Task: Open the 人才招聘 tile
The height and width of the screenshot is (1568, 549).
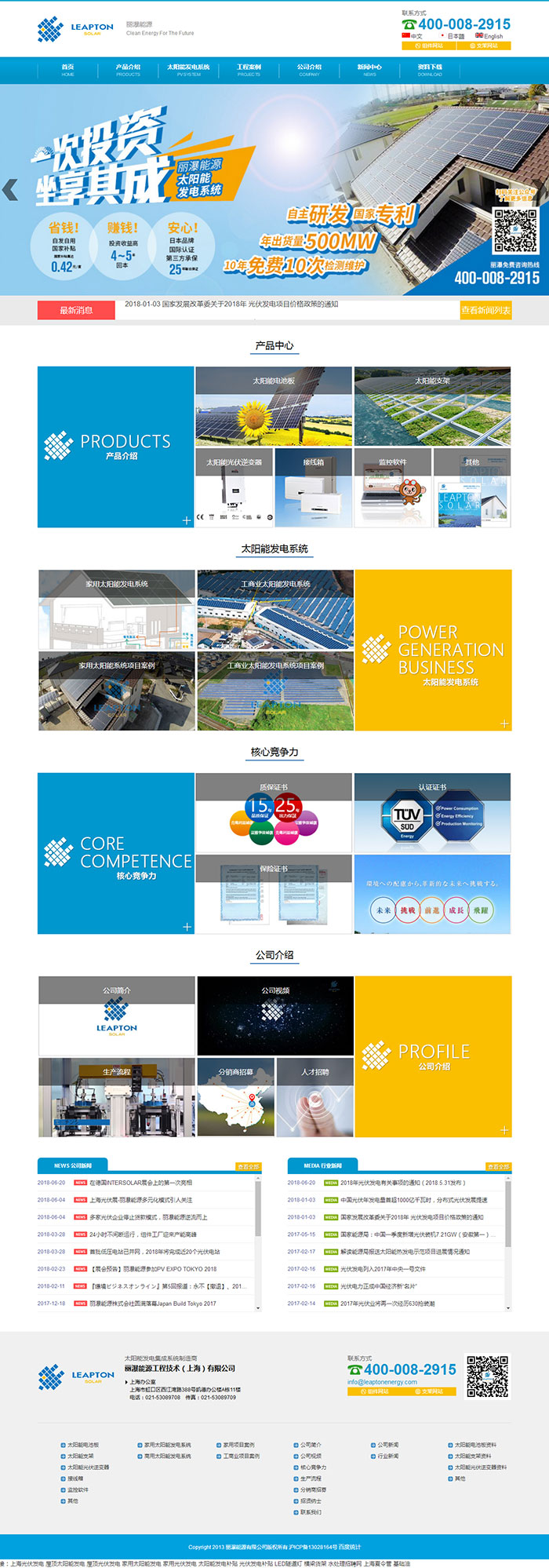Action: click(314, 1097)
